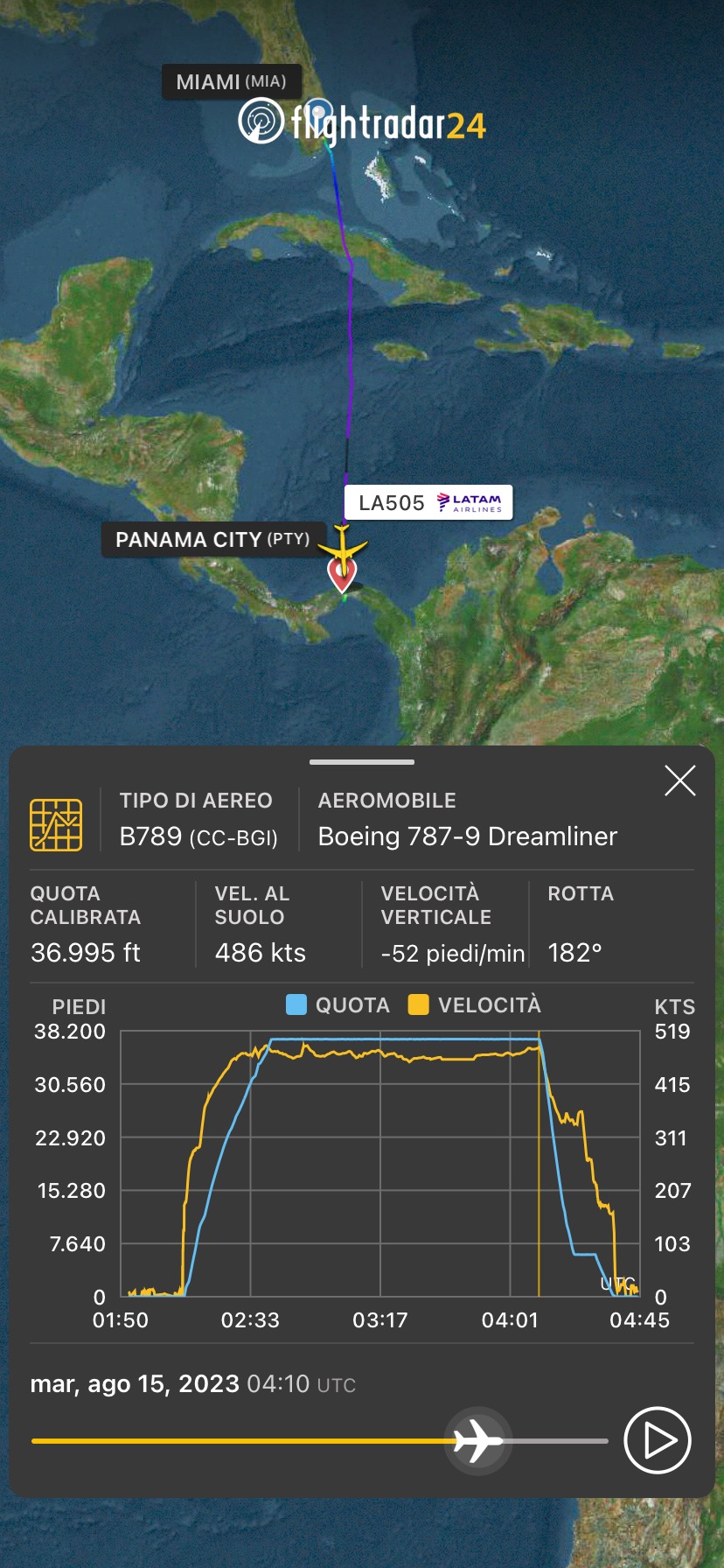
Task: Close the flight playback panel
Action: [x=679, y=780]
